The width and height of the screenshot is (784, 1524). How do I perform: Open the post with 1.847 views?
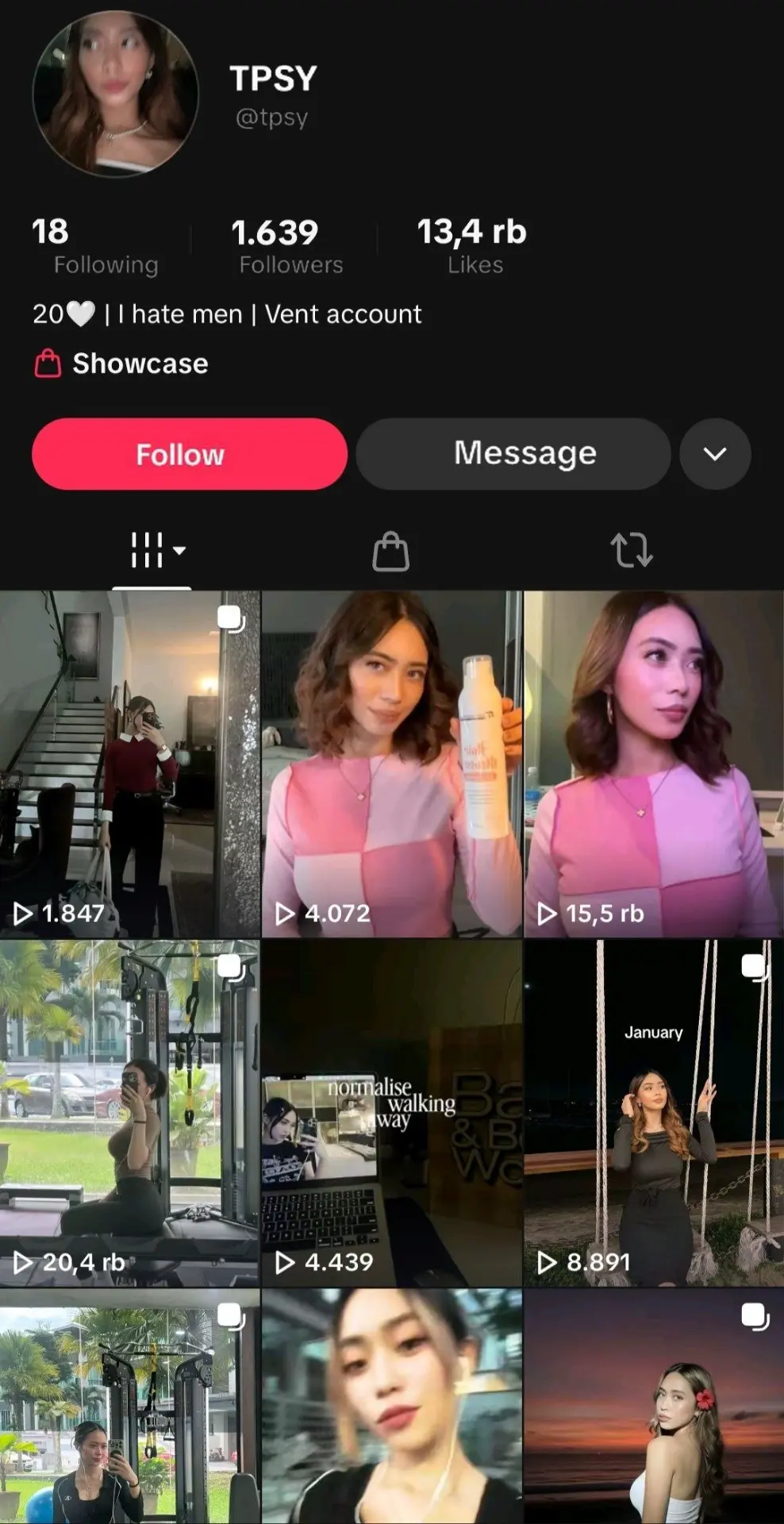(x=130, y=764)
